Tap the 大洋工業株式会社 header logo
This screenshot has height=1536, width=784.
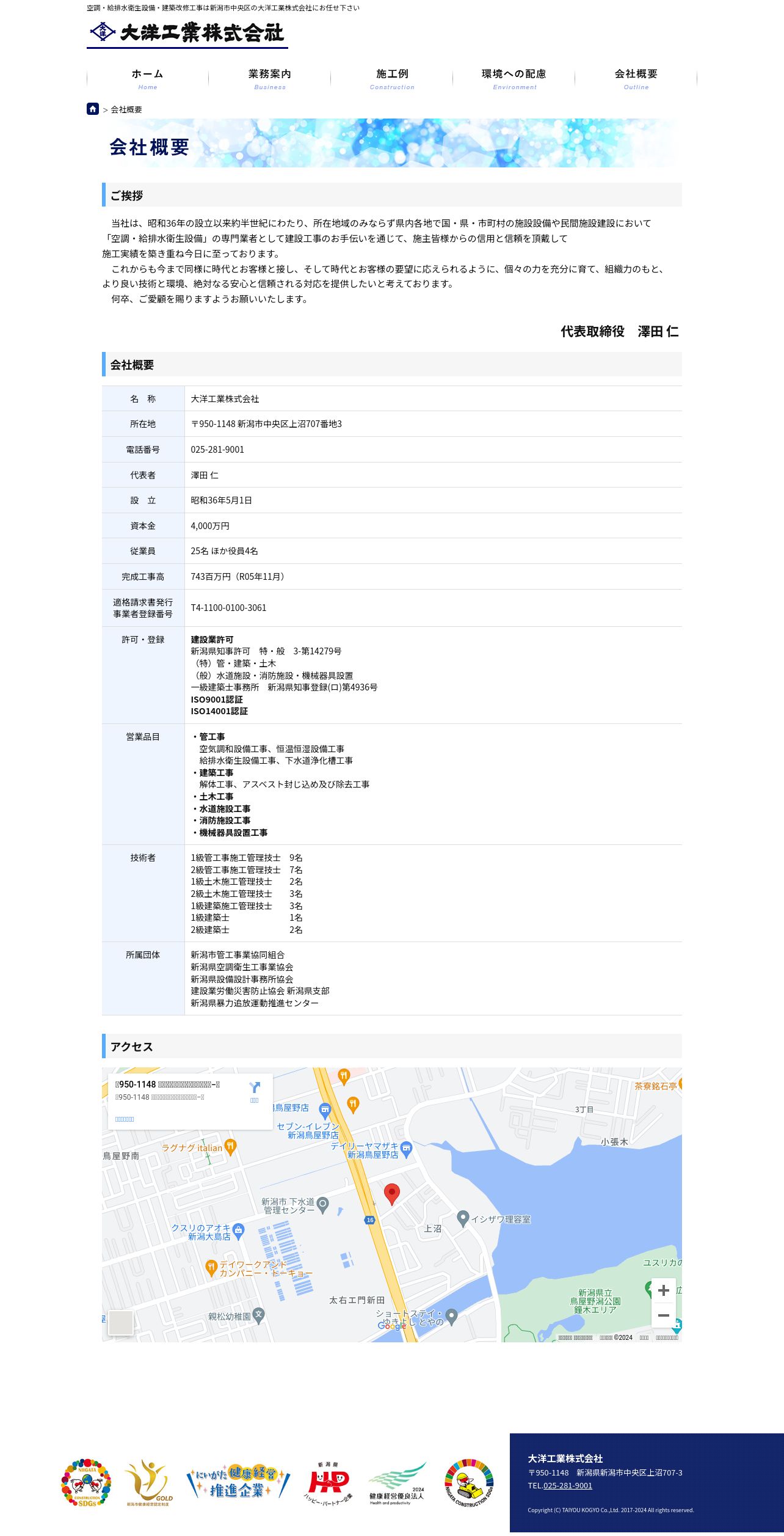tap(187, 34)
